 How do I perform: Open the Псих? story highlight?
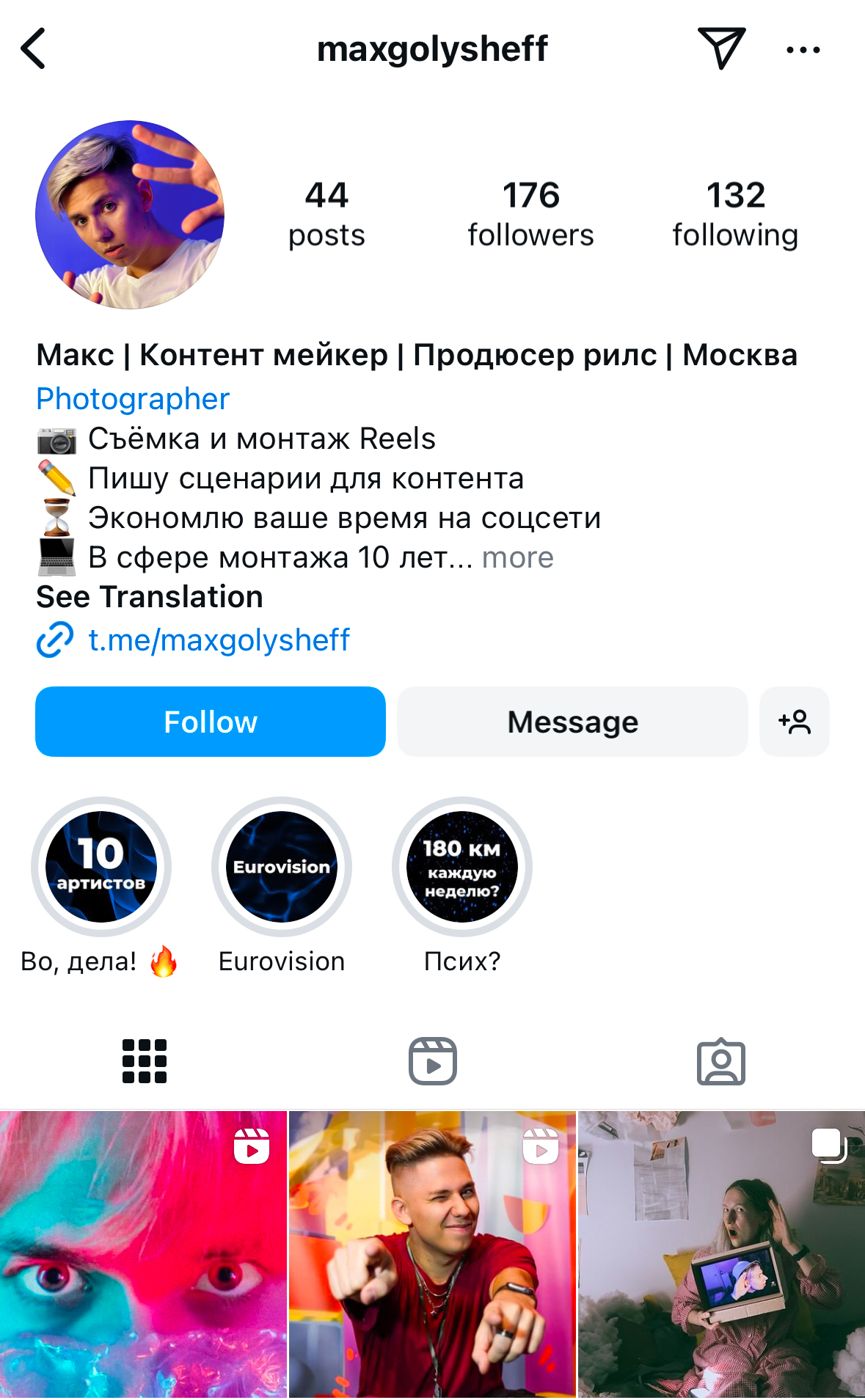click(462, 867)
